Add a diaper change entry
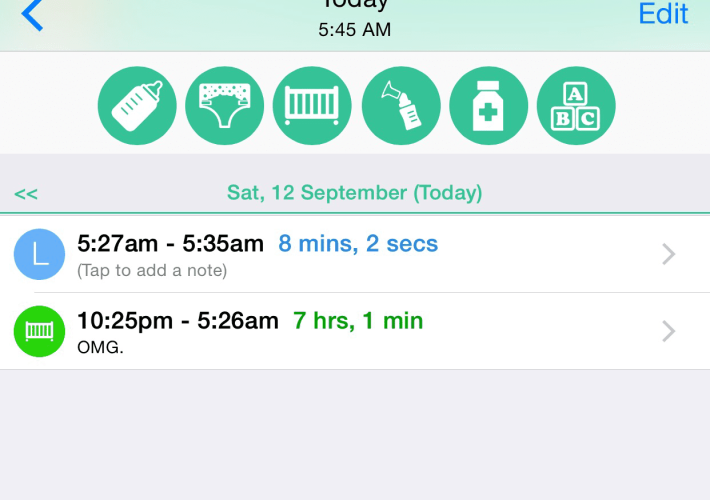This screenshot has width=710, height=500. point(225,106)
